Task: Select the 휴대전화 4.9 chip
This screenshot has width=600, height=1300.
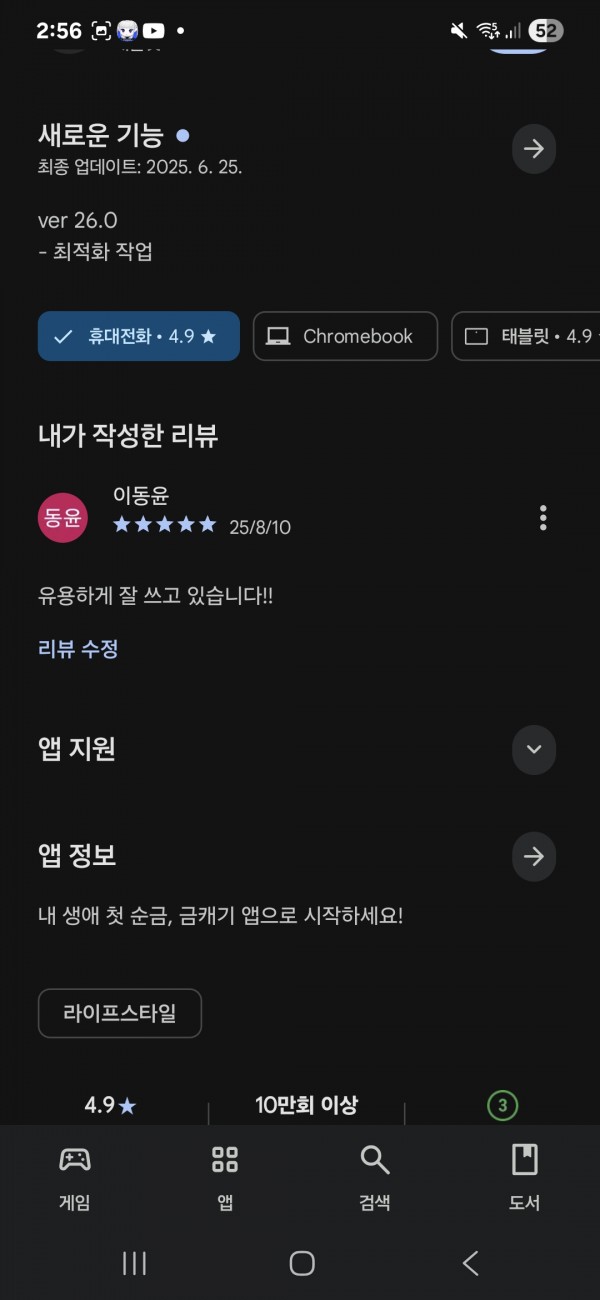Action: tap(139, 336)
